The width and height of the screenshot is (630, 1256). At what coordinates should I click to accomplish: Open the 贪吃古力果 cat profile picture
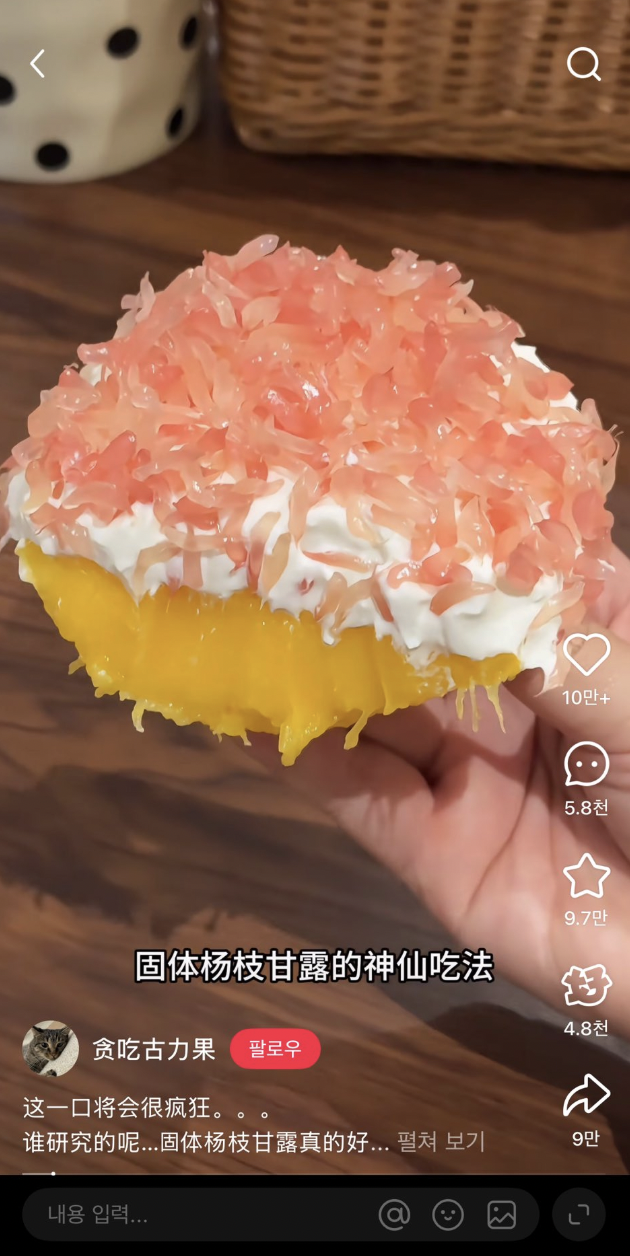click(50, 1048)
